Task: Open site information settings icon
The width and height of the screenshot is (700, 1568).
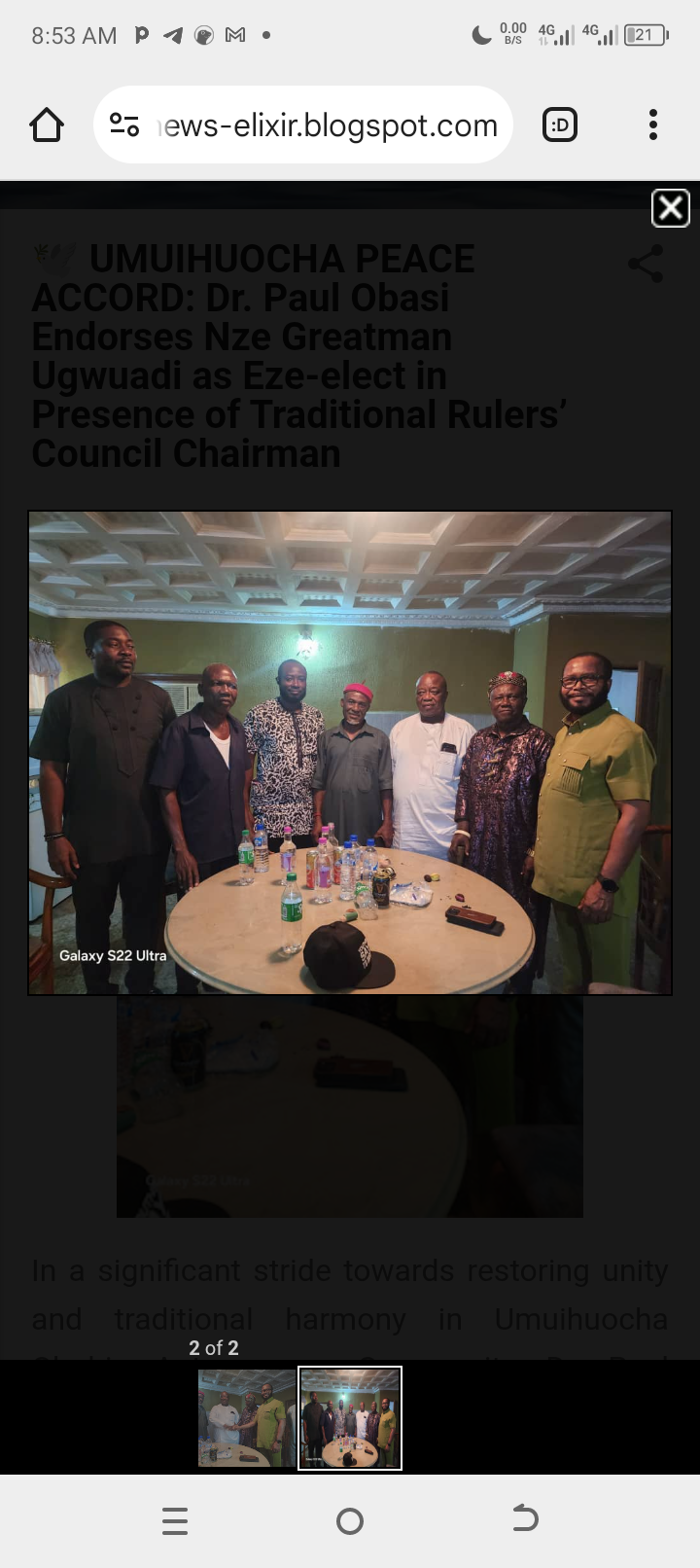Action: (124, 125)
